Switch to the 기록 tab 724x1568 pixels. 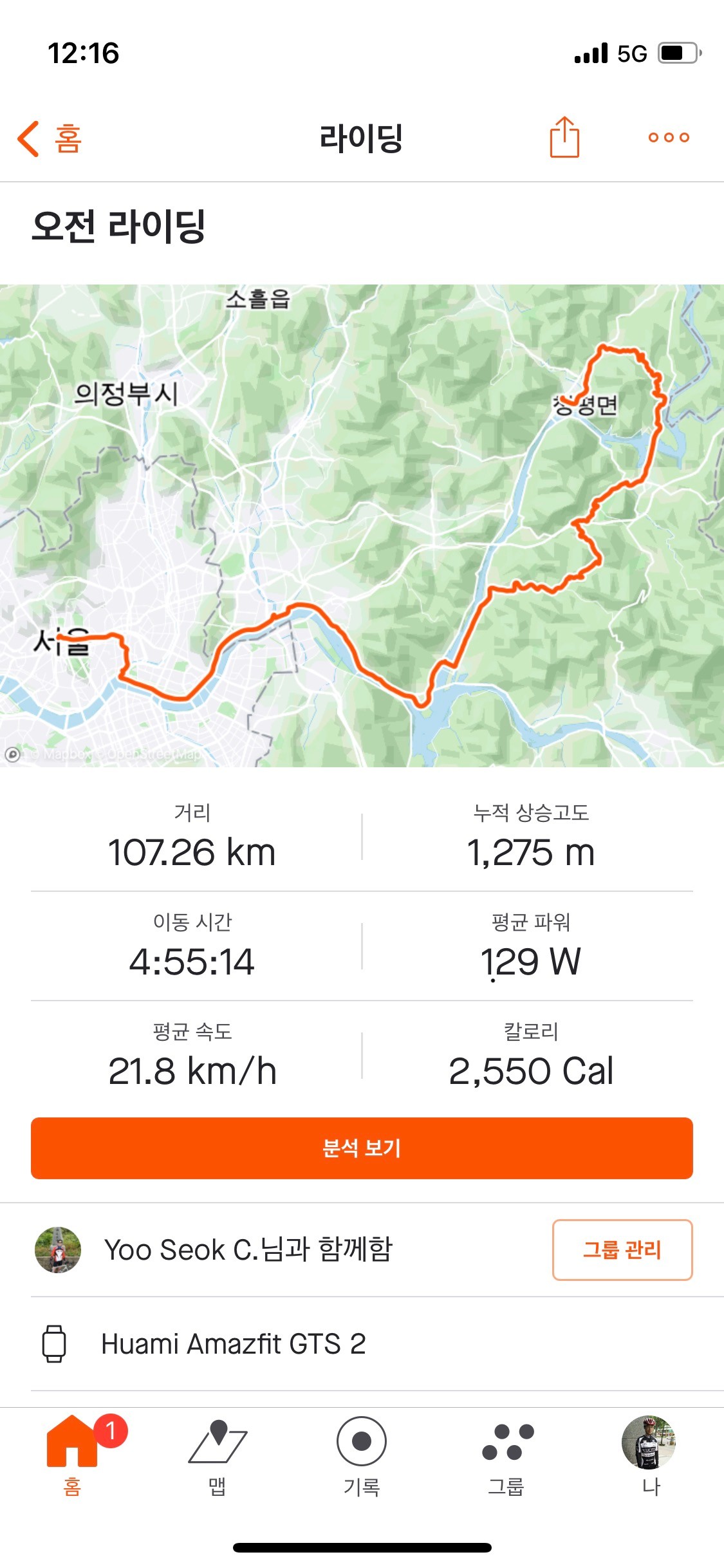(362, 1456)
